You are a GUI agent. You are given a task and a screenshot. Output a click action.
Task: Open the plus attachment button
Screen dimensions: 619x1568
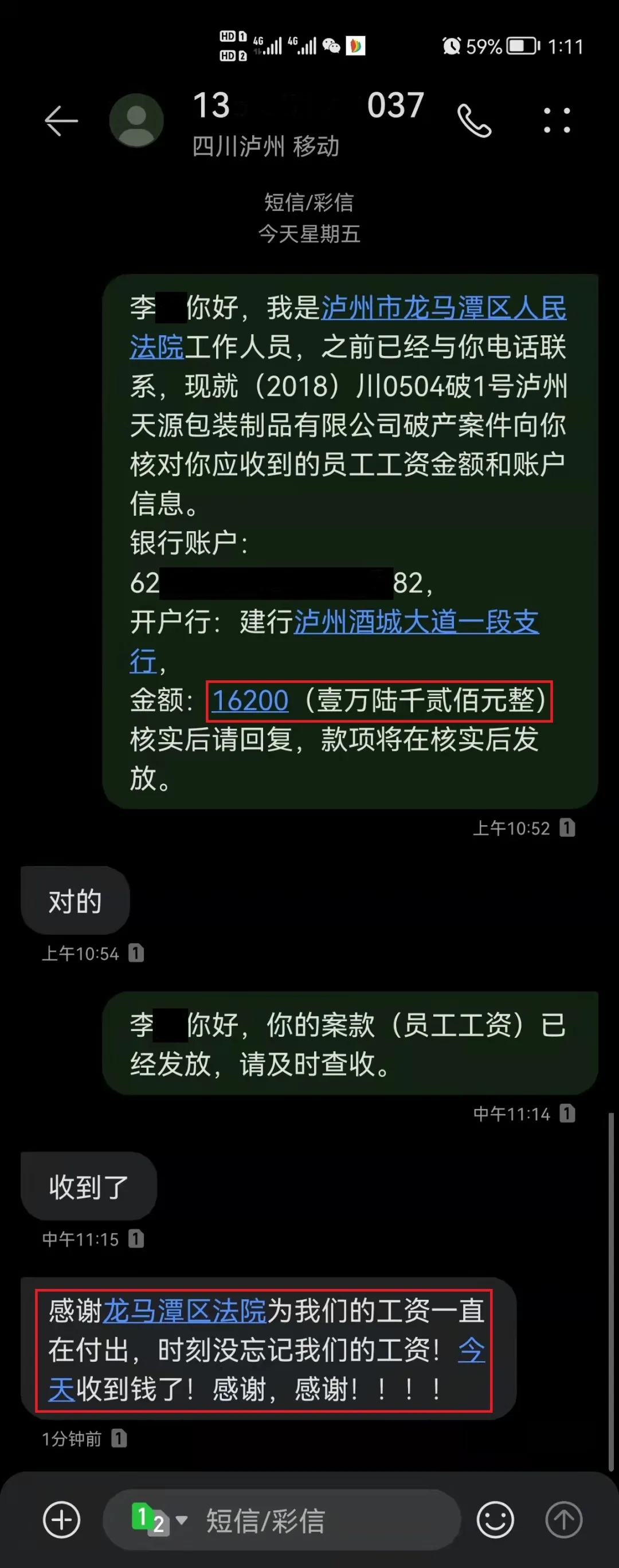(61, 1519)
